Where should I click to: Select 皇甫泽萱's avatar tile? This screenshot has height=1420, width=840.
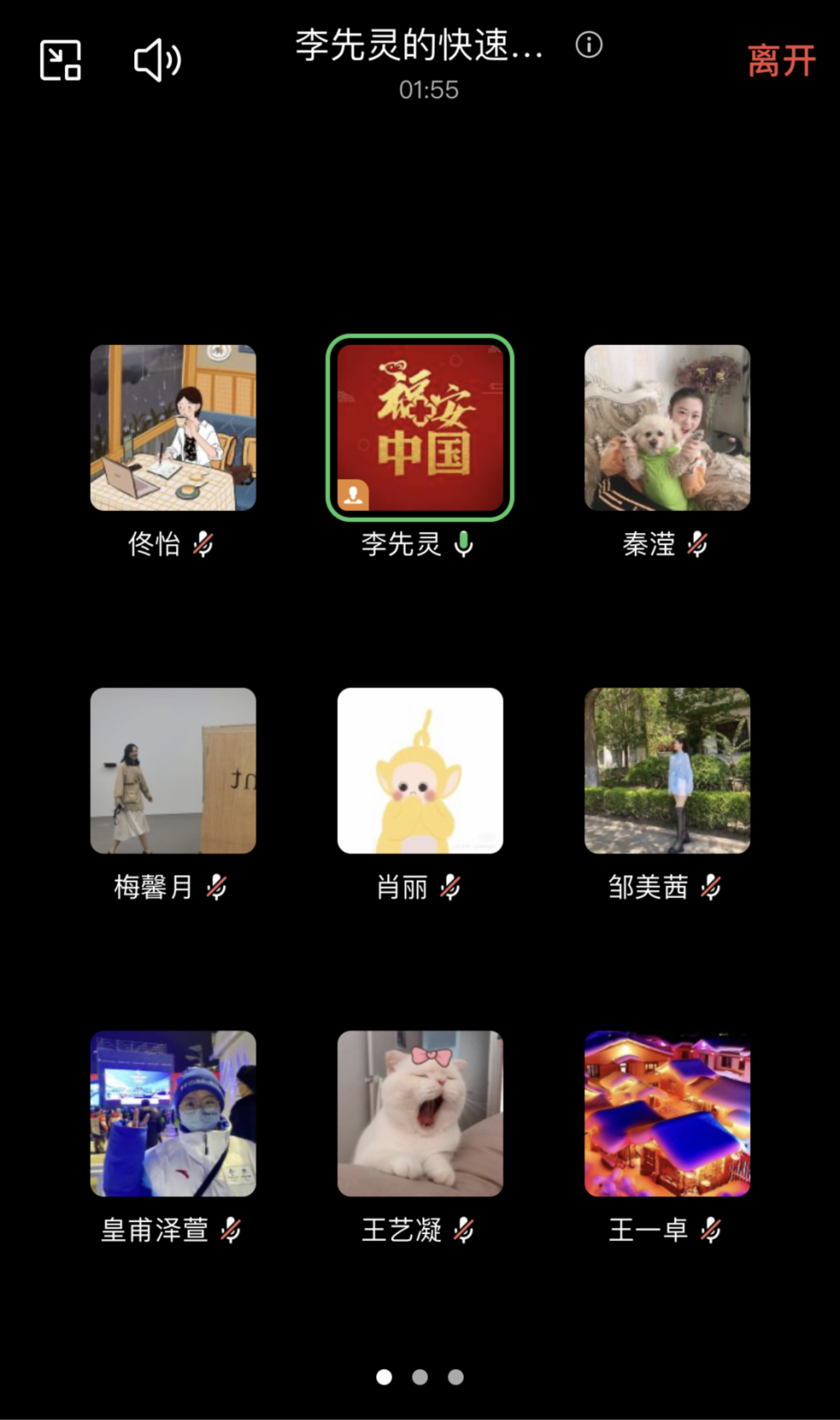(173, 1114)
